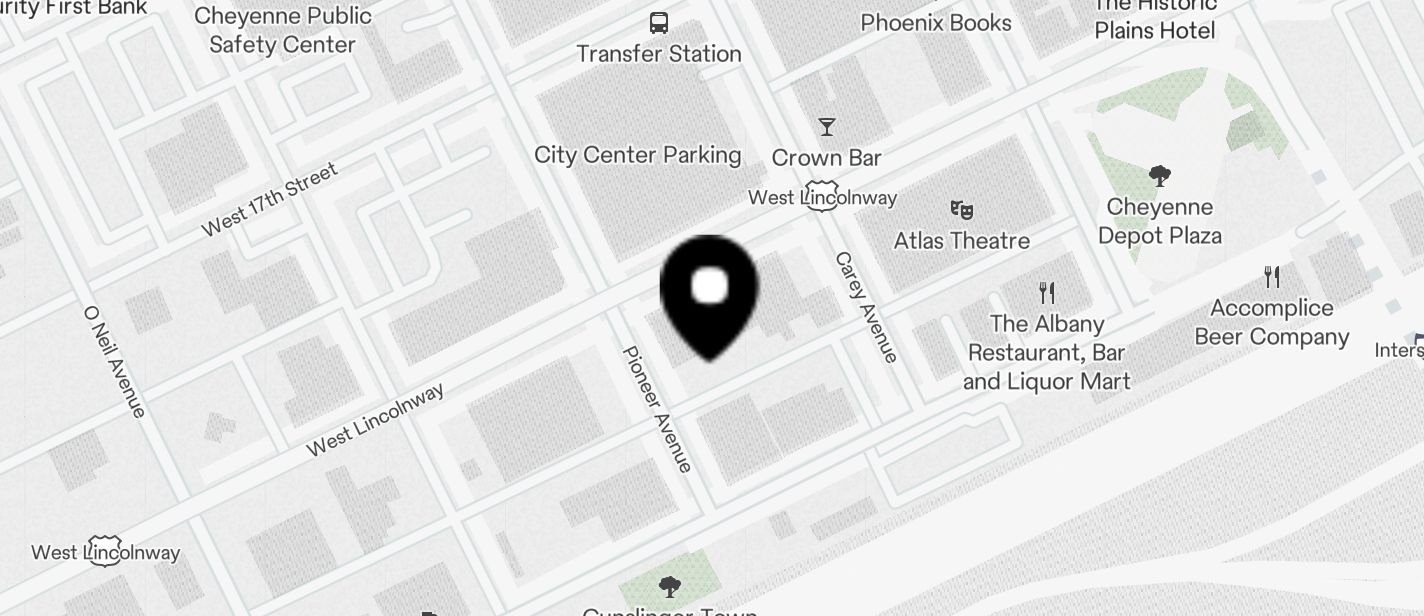Open The Albany Restaurant marker

coord(1047,293)
